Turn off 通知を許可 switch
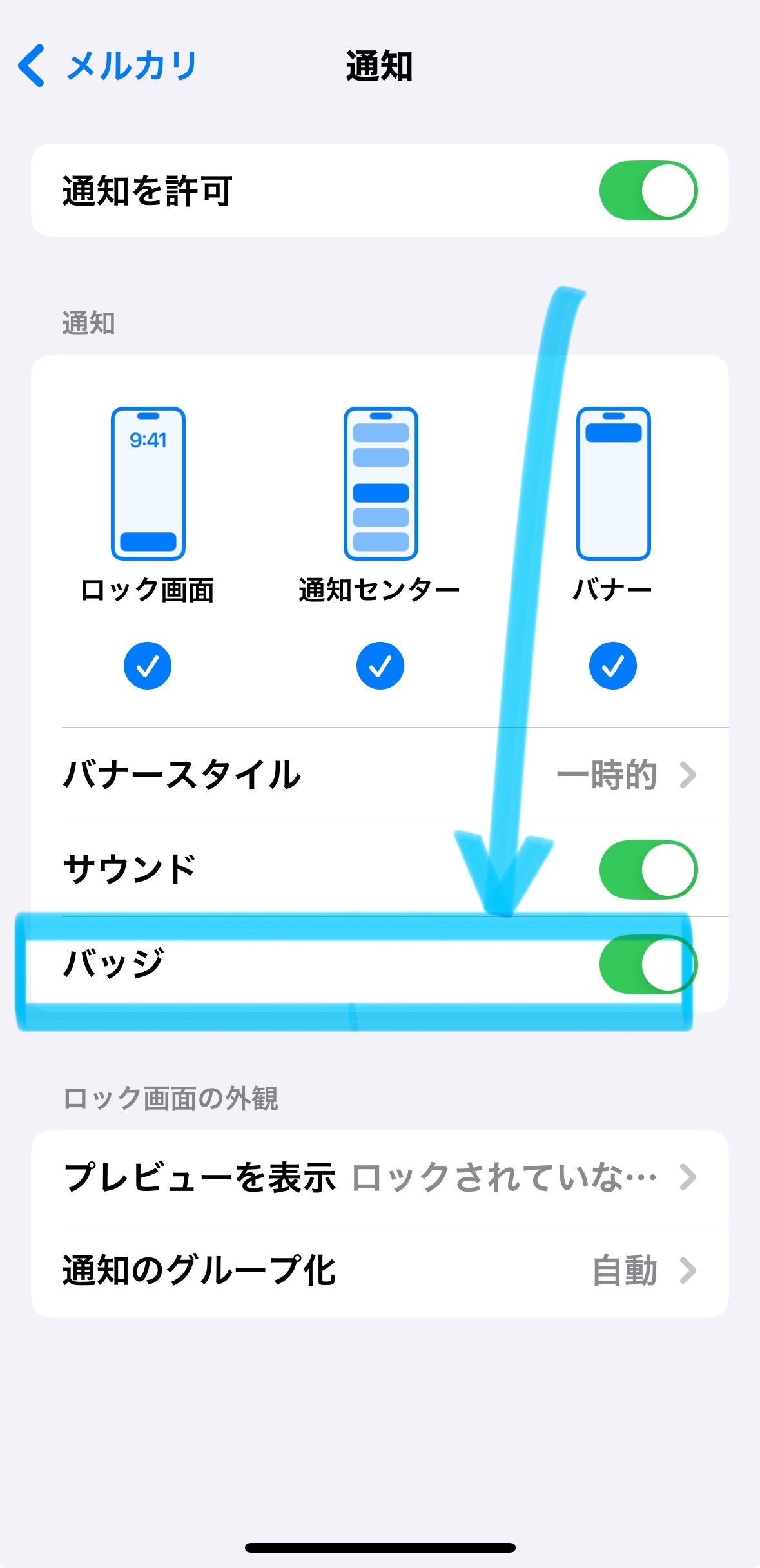 [x=648, y=191]
